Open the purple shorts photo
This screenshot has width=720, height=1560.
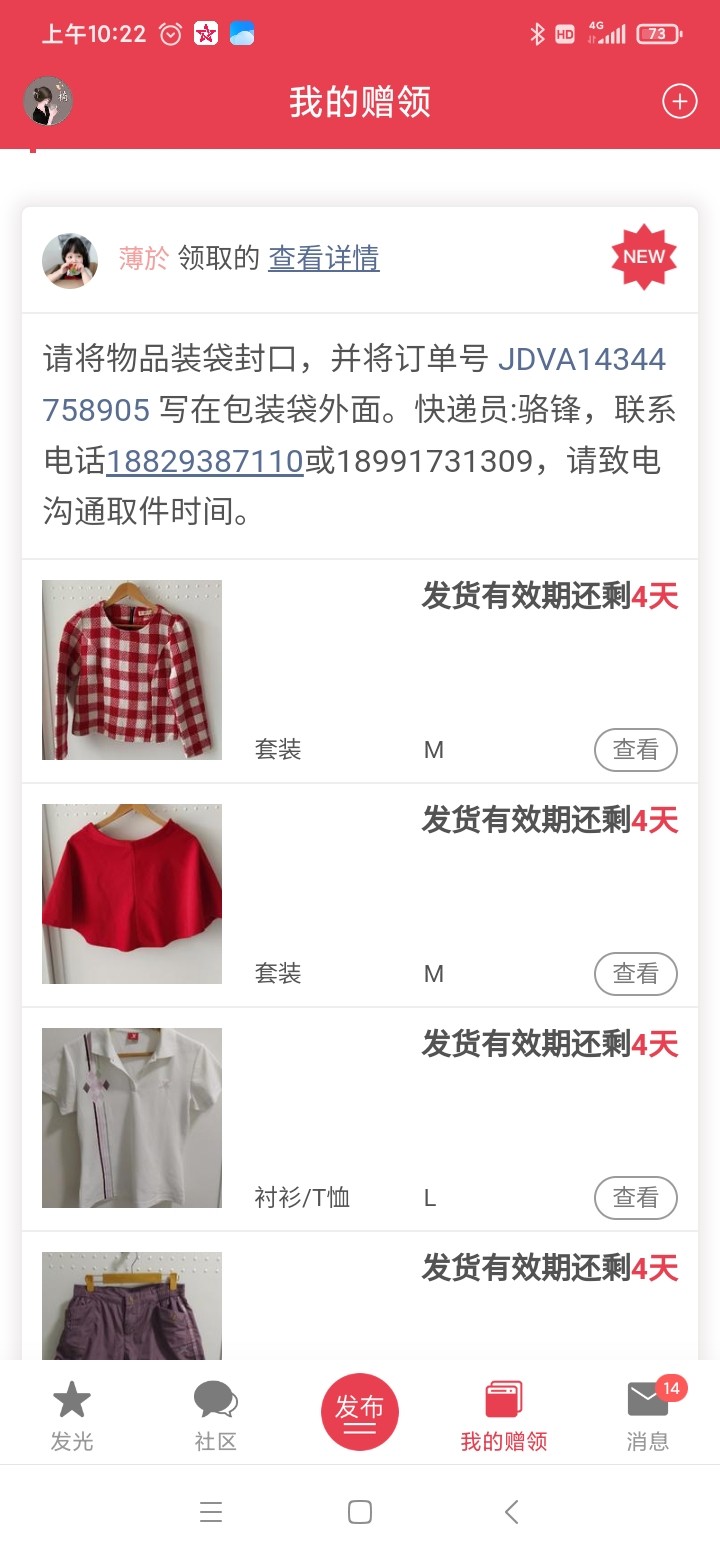pyautogui.click(x=132, y=1306)
